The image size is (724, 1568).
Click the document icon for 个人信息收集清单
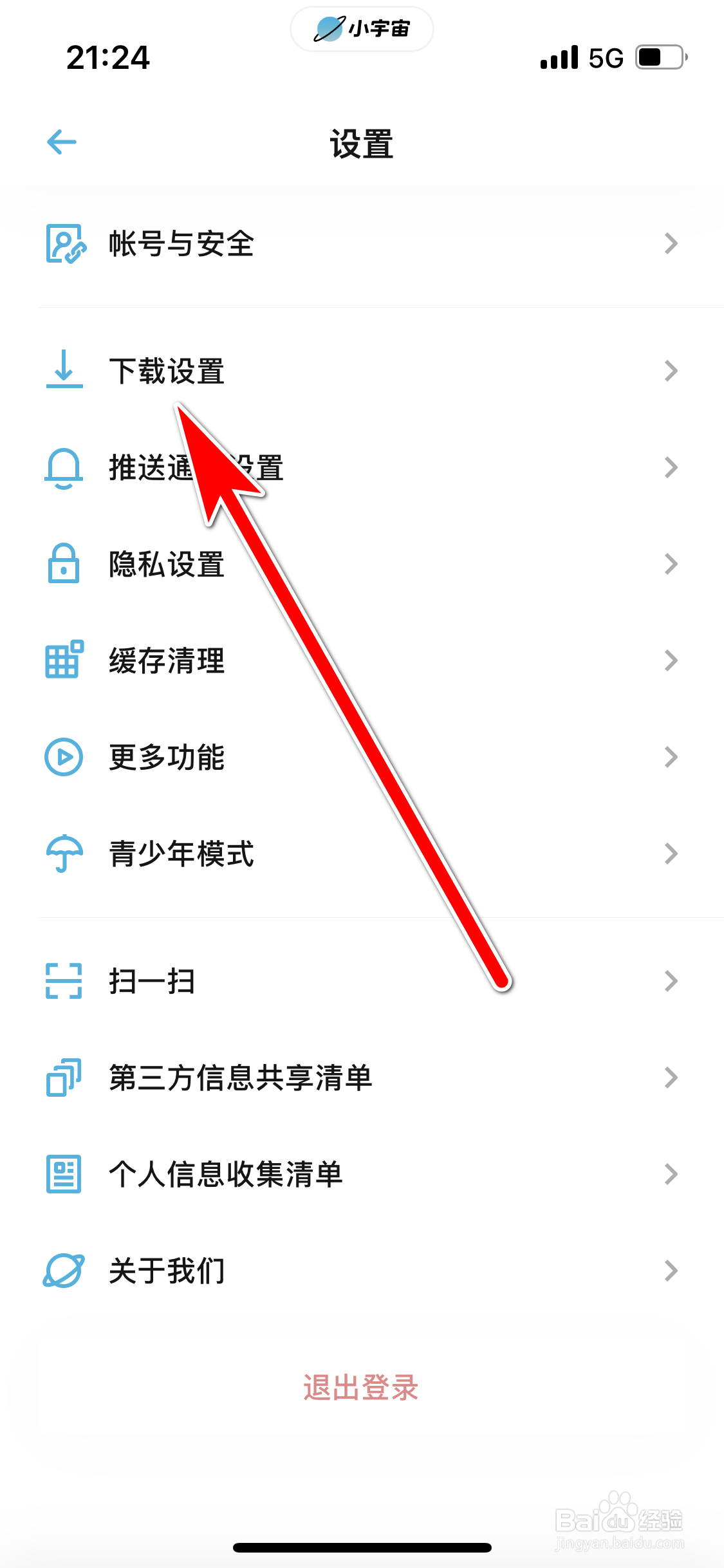click(x=63, y=1173)
